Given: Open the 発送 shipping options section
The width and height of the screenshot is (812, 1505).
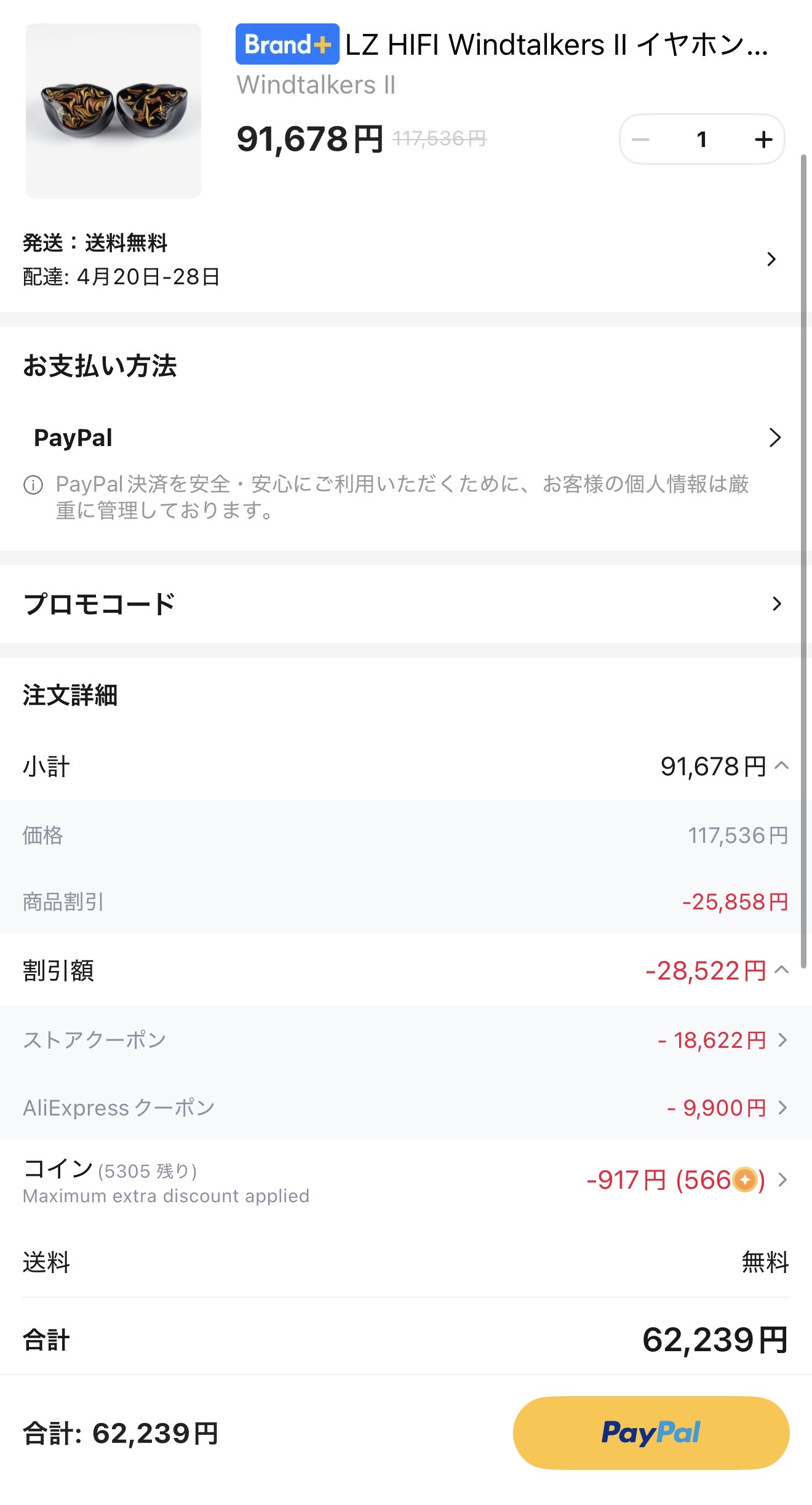Looking at the screenshot, I should (x=406, y=258).
